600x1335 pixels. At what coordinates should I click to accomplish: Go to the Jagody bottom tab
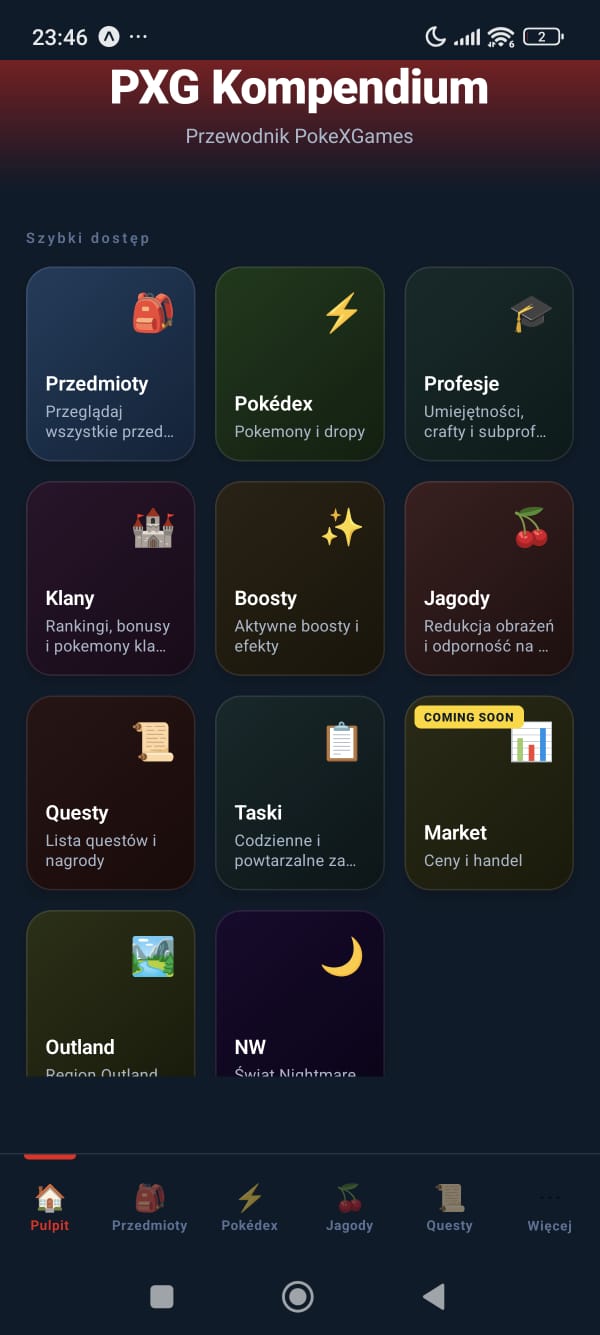tap(350, 1207)
